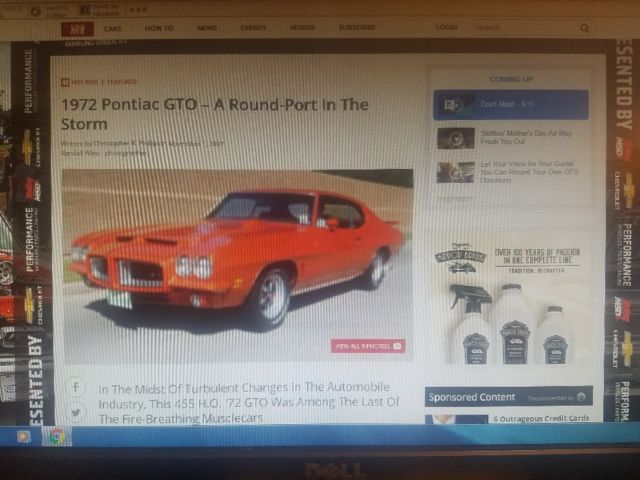Open the car care products advertisement
The width and height of the screenshot is (640, 480).
(x=511, y=300)
